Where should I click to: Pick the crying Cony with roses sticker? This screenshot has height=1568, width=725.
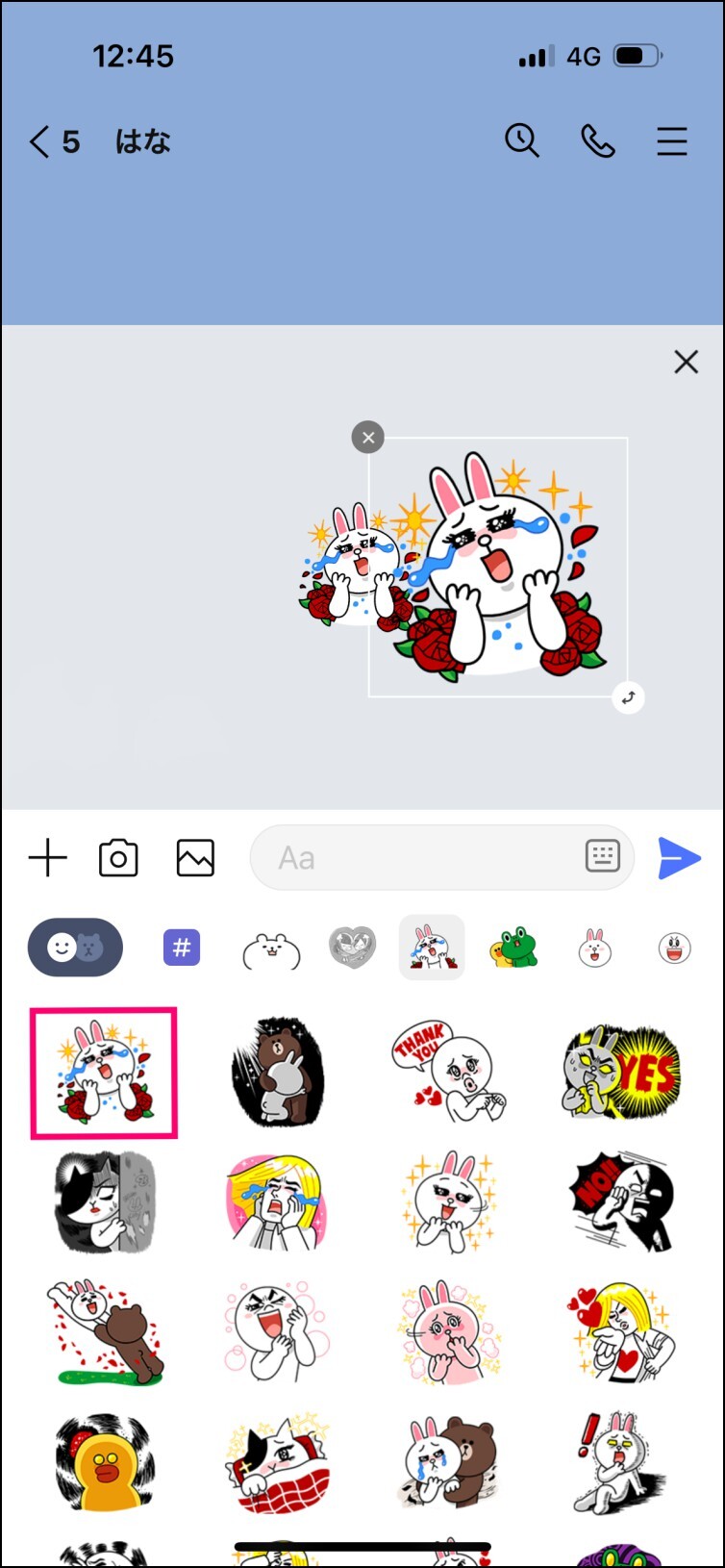[104, 1073]
